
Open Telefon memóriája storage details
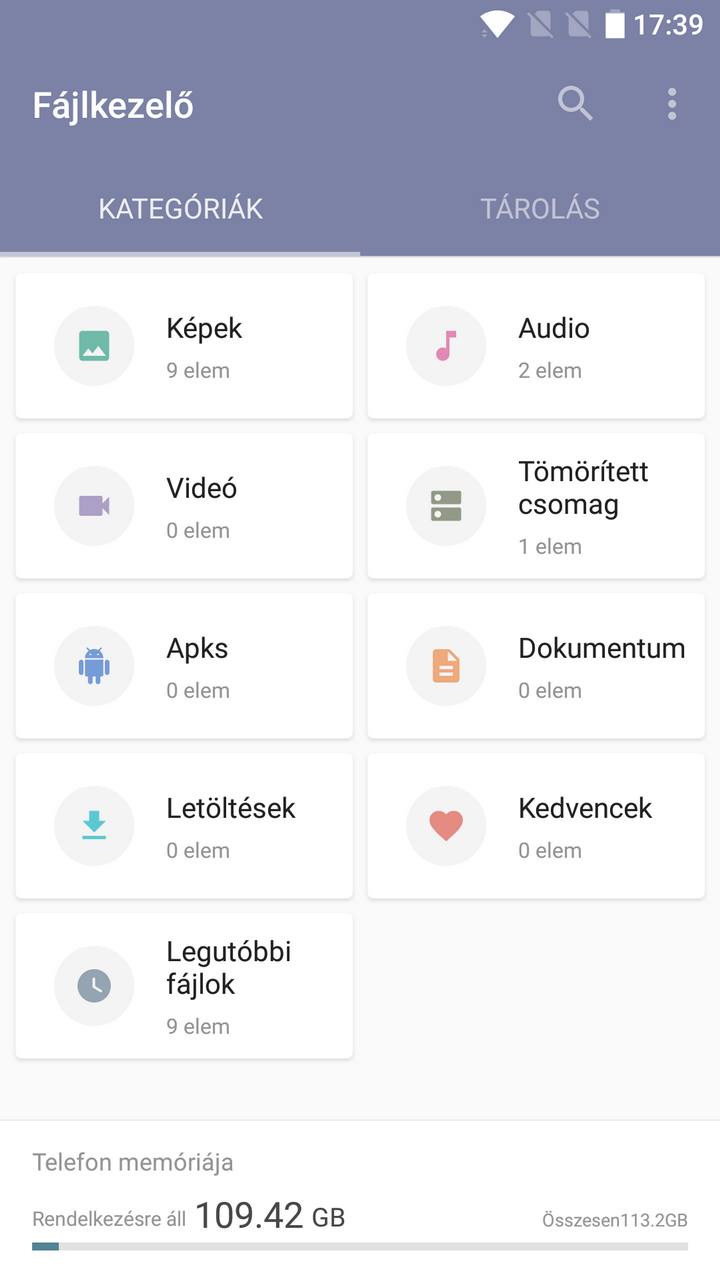[360, 1200]
